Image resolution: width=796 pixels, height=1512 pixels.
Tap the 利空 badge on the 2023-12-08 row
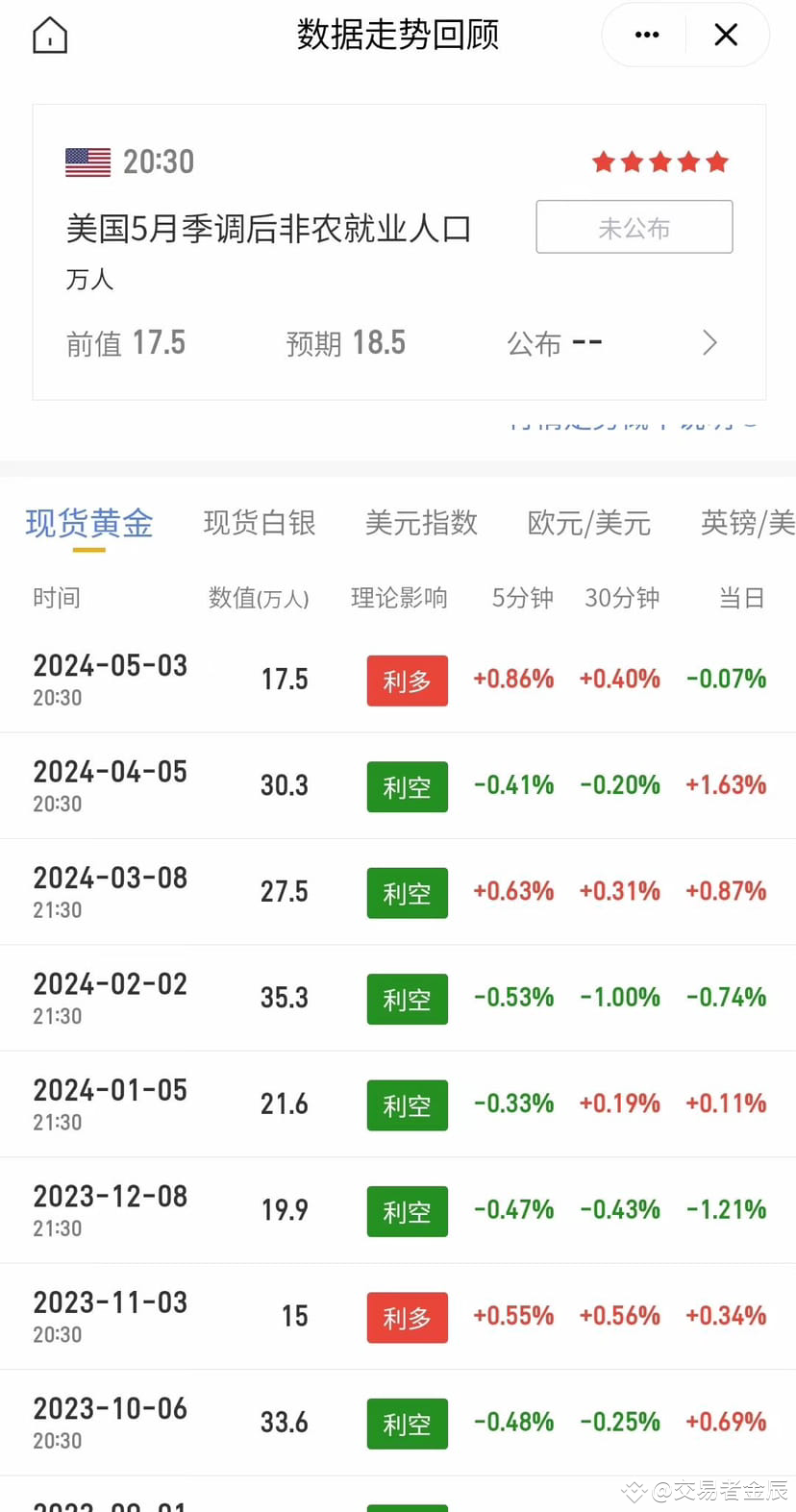pos(407,1211)
